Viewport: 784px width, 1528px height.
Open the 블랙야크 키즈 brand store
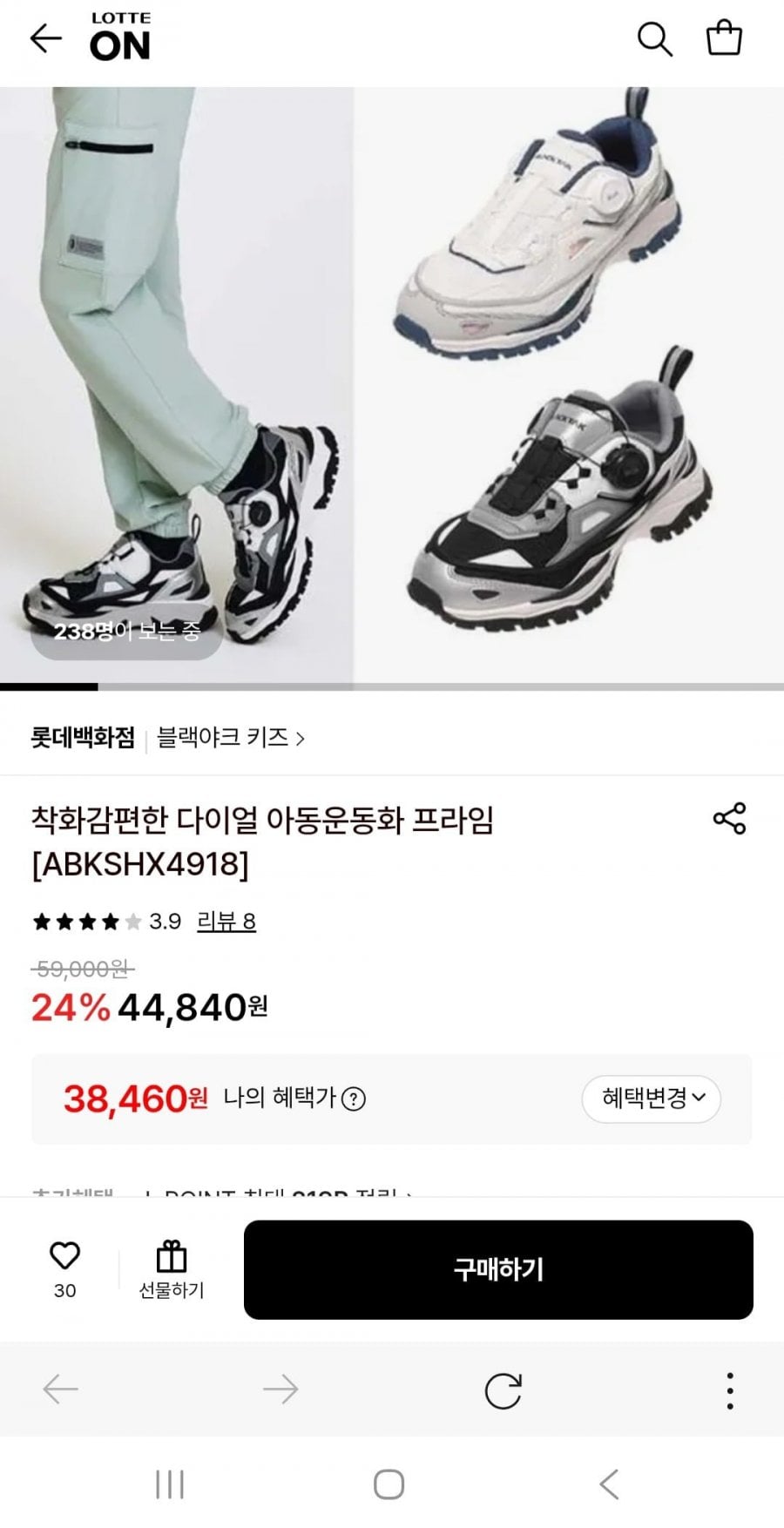click(x=230, y=739)
